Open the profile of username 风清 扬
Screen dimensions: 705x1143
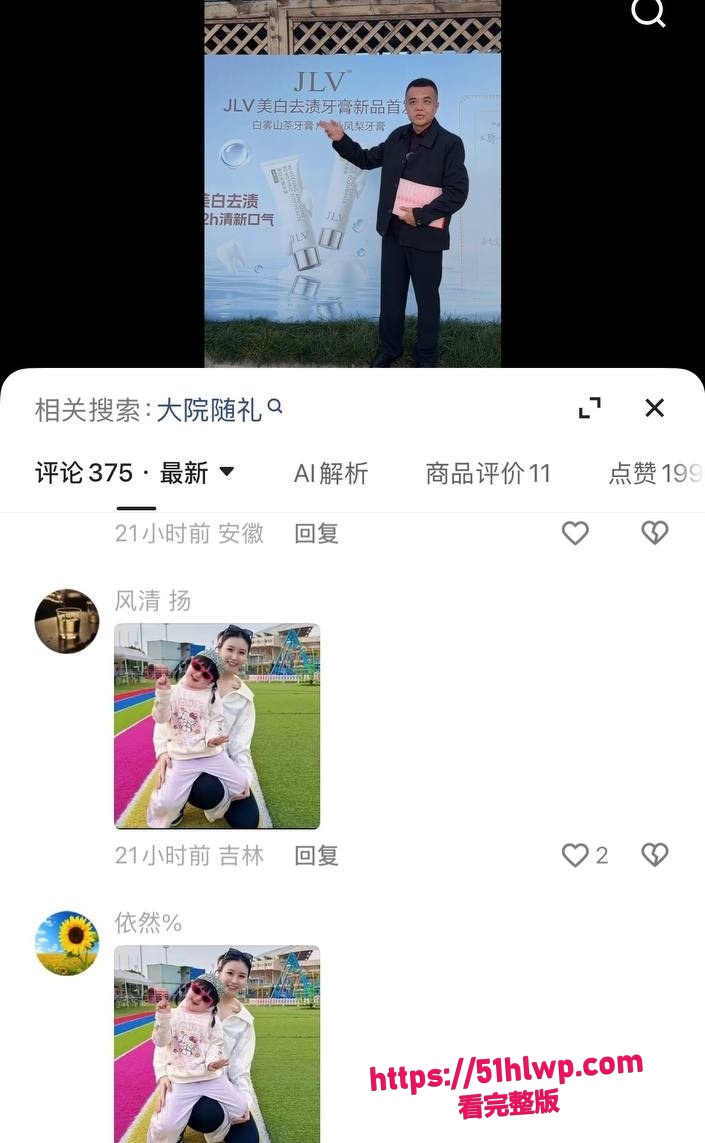153,601
